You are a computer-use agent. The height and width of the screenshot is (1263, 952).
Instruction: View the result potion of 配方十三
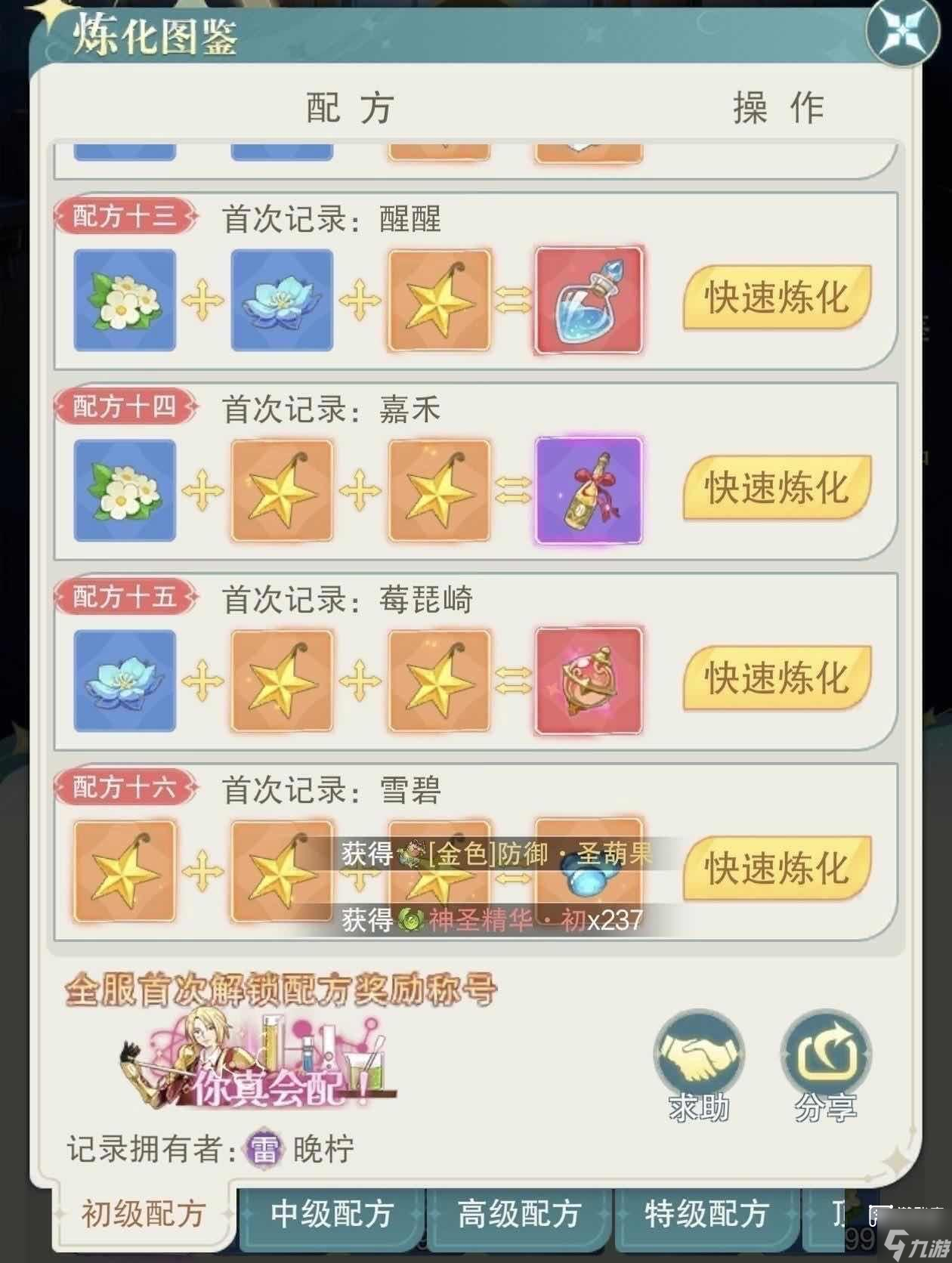589,301
